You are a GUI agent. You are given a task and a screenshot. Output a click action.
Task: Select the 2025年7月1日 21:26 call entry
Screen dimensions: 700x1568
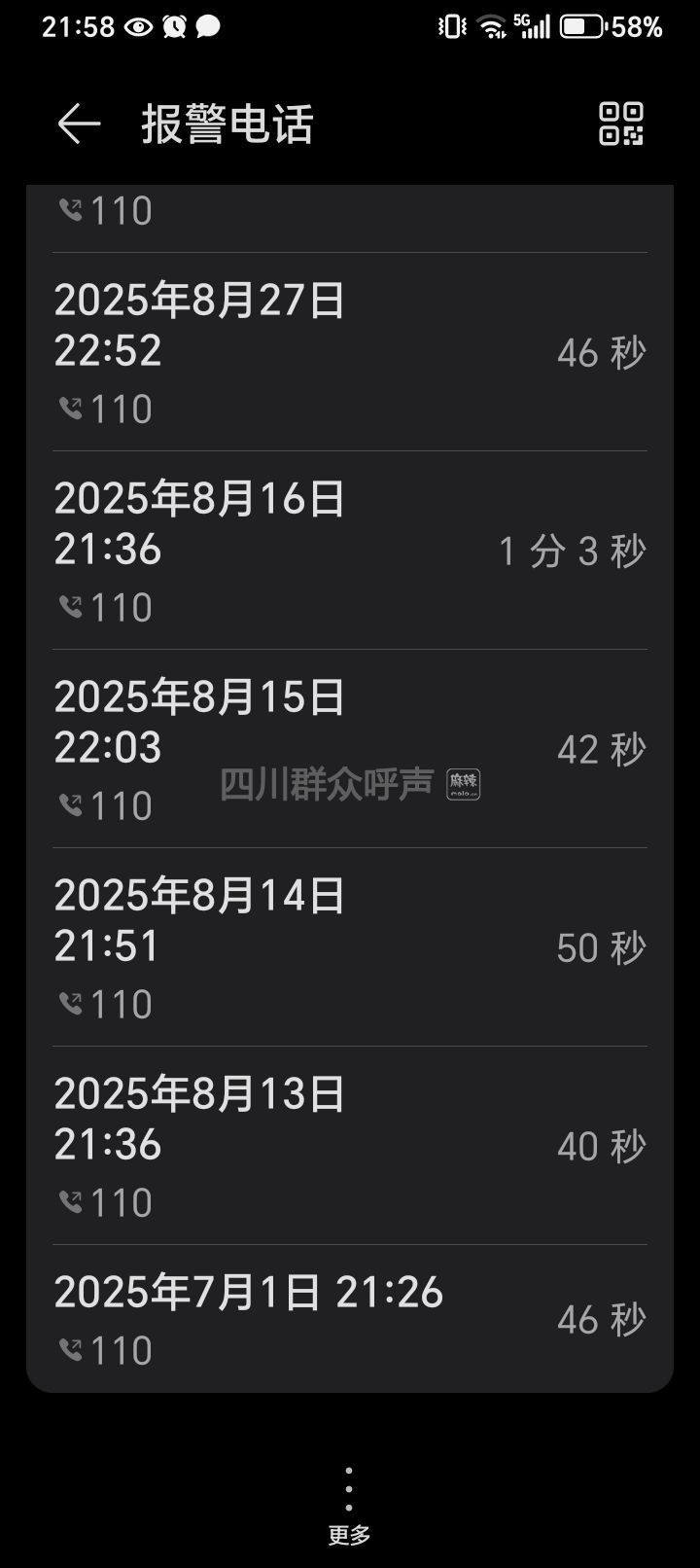349,1319
